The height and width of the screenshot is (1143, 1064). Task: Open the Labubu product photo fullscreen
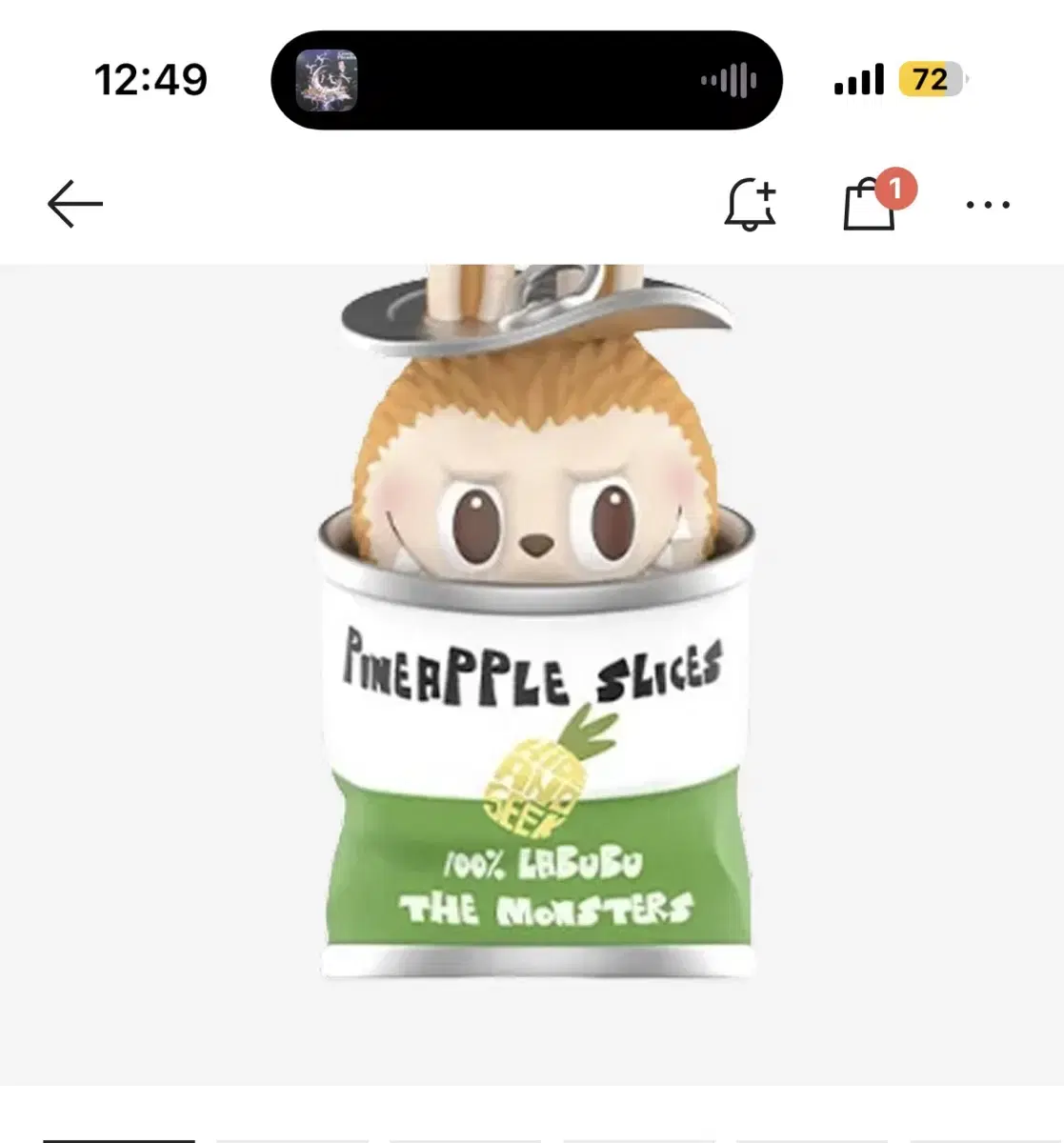(533, 667)
